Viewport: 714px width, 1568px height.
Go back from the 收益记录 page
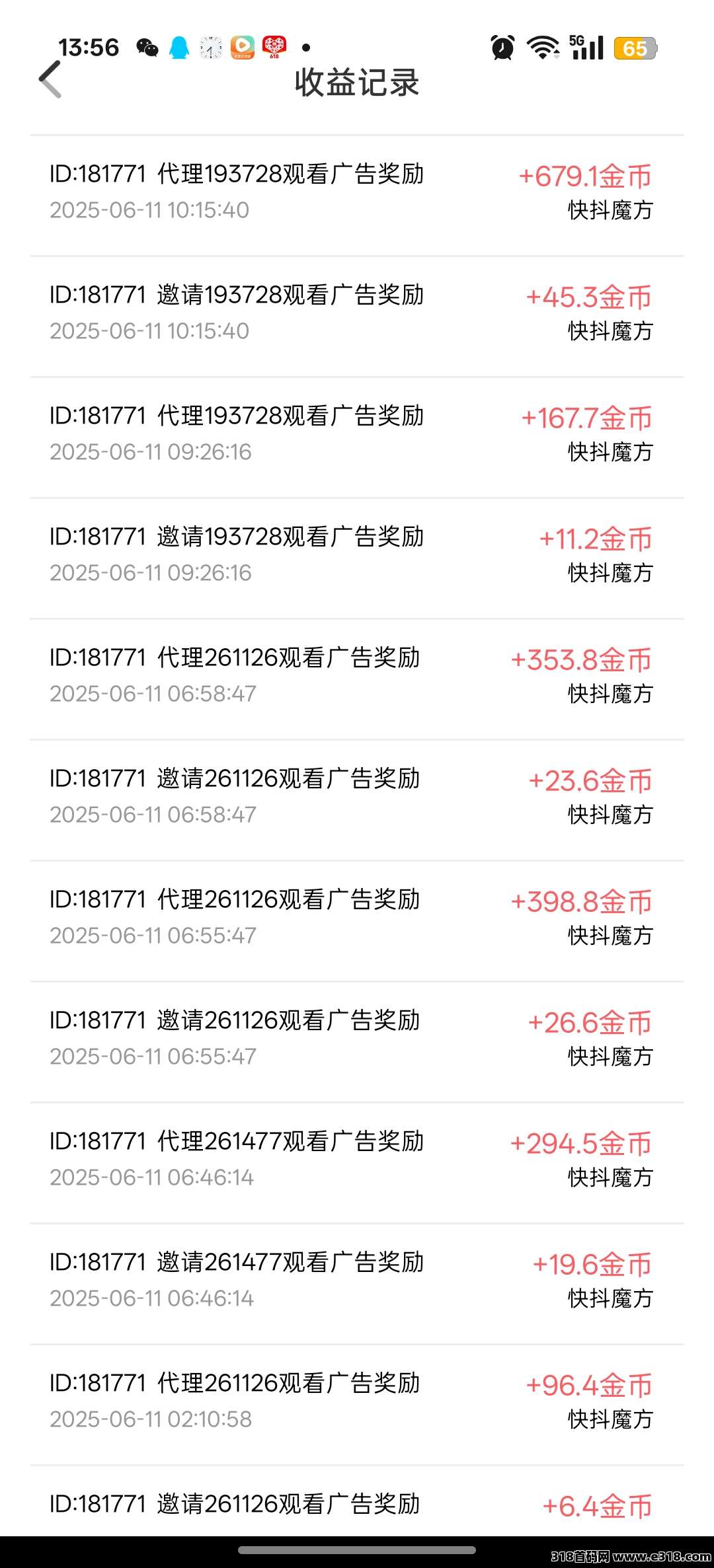(x=50, y=80)
